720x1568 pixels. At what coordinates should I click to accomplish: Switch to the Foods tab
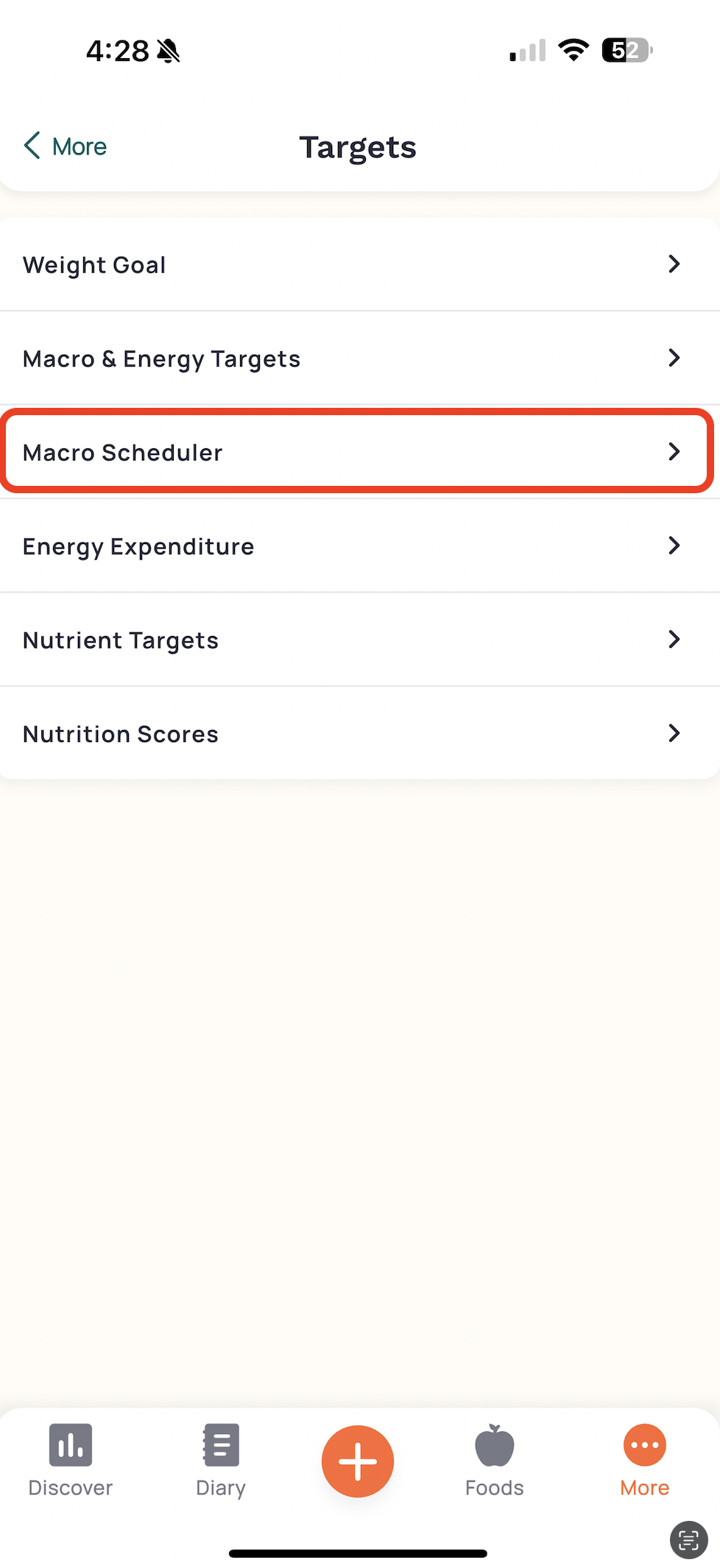(x=495, y=1461)
